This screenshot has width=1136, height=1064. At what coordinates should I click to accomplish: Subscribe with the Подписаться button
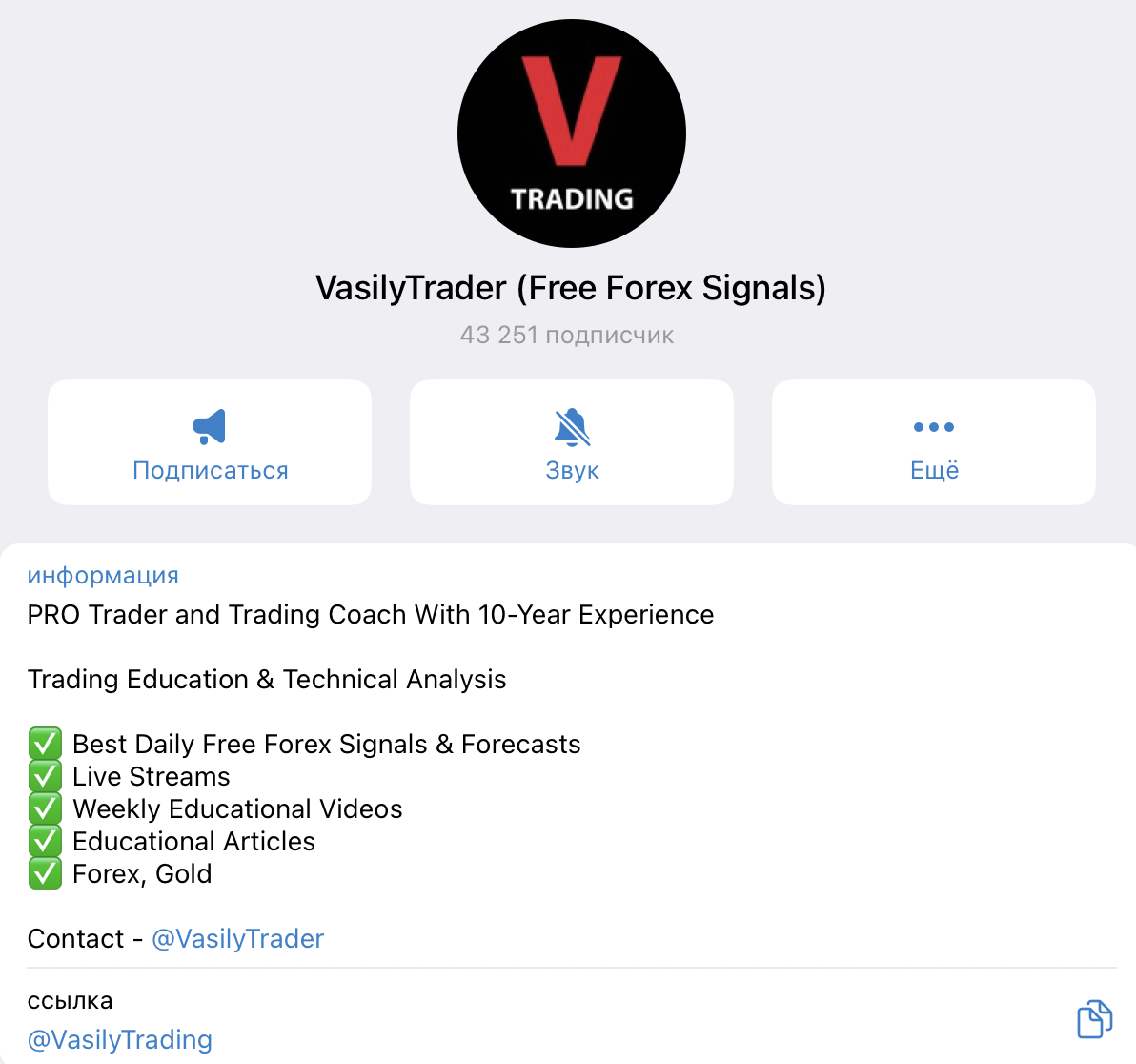tap(210, 442)
